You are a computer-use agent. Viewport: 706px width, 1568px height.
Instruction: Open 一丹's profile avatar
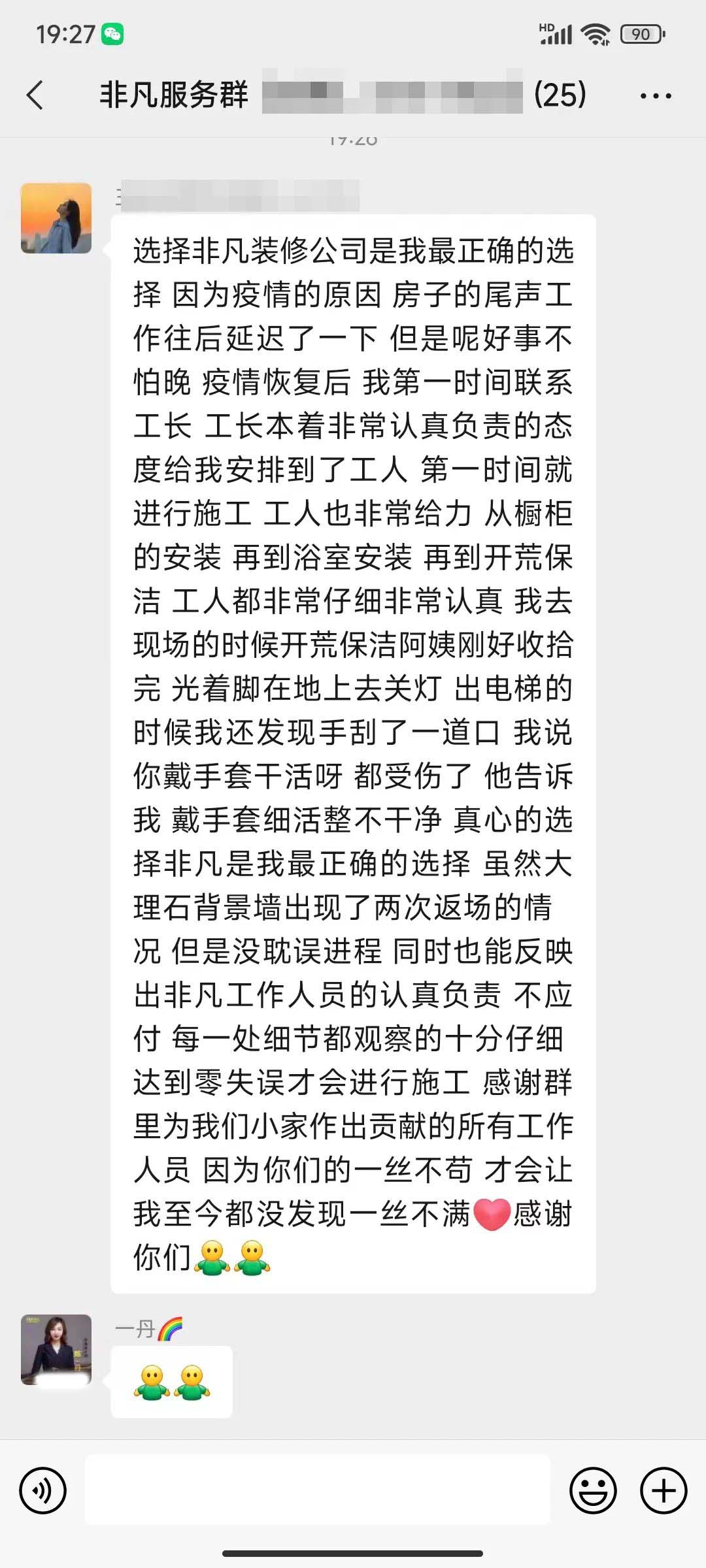tap(56, 1349)
